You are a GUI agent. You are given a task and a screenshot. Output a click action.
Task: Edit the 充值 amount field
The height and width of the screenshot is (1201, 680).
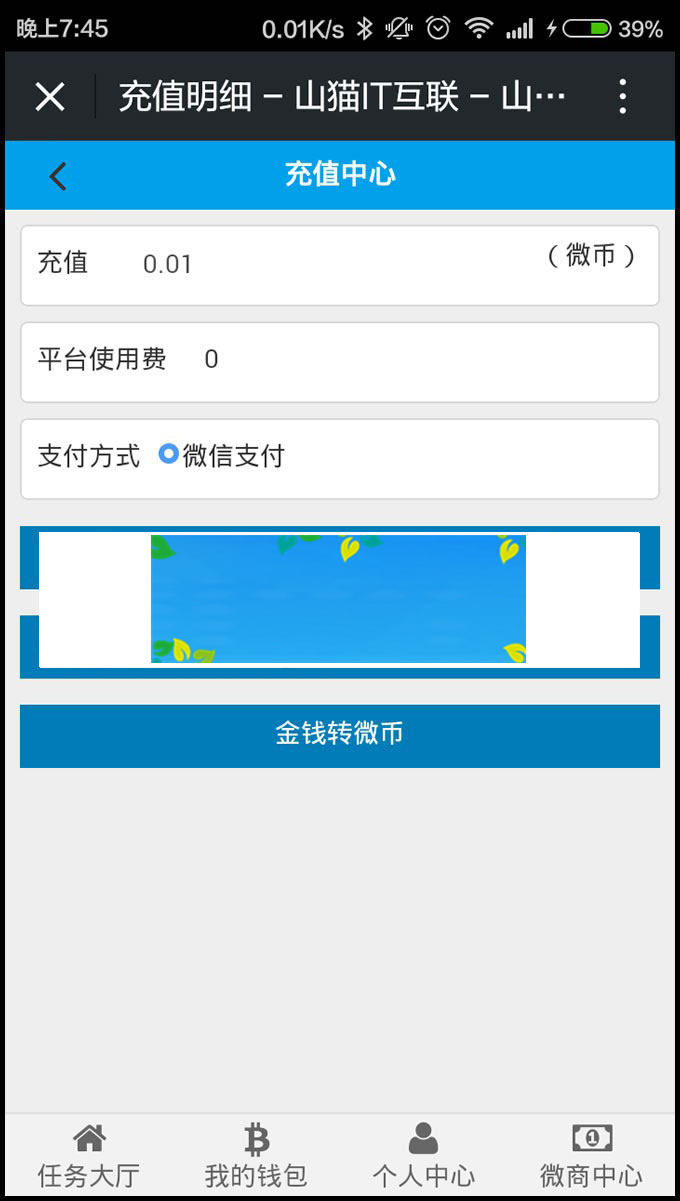tap(330, 265)
